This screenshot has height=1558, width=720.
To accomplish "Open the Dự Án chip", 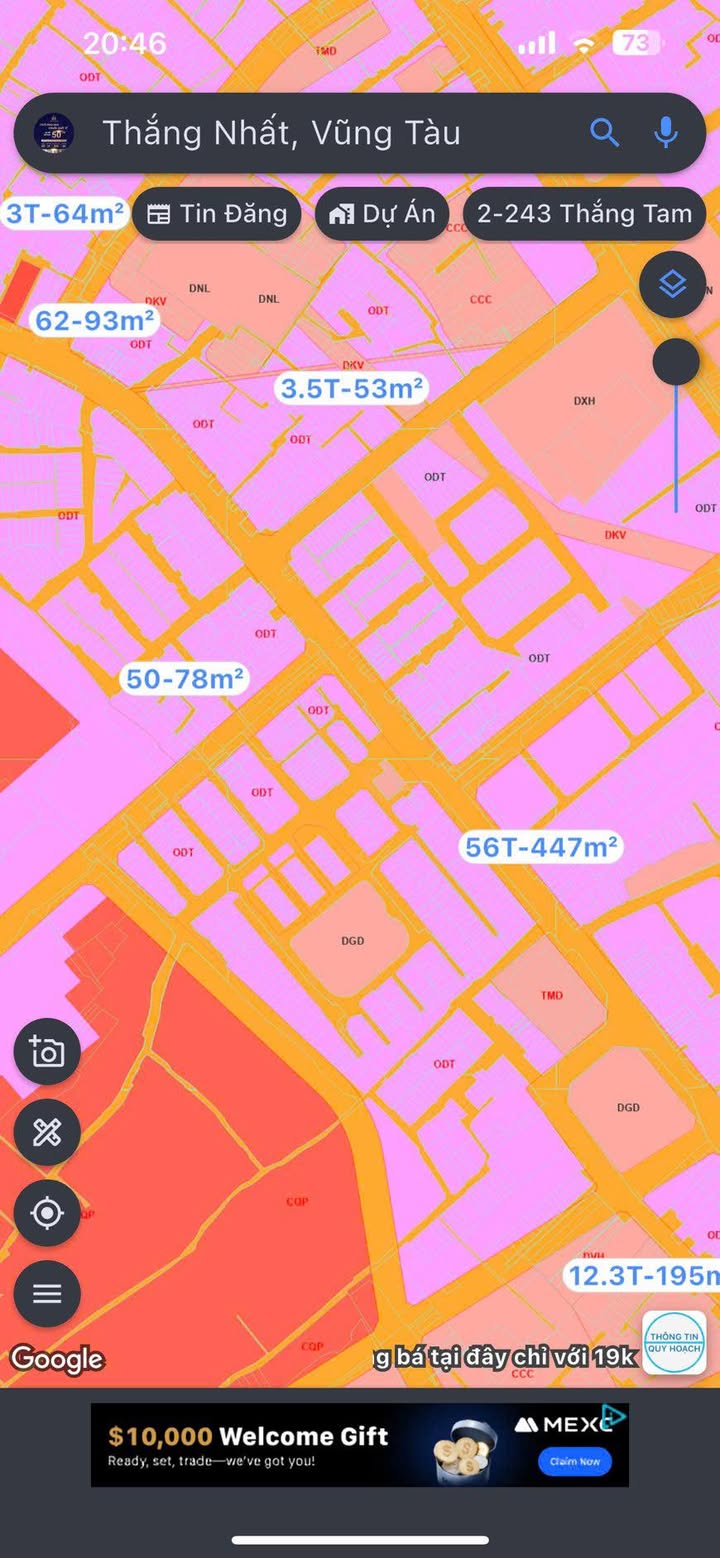I will (x=382, y=214).
